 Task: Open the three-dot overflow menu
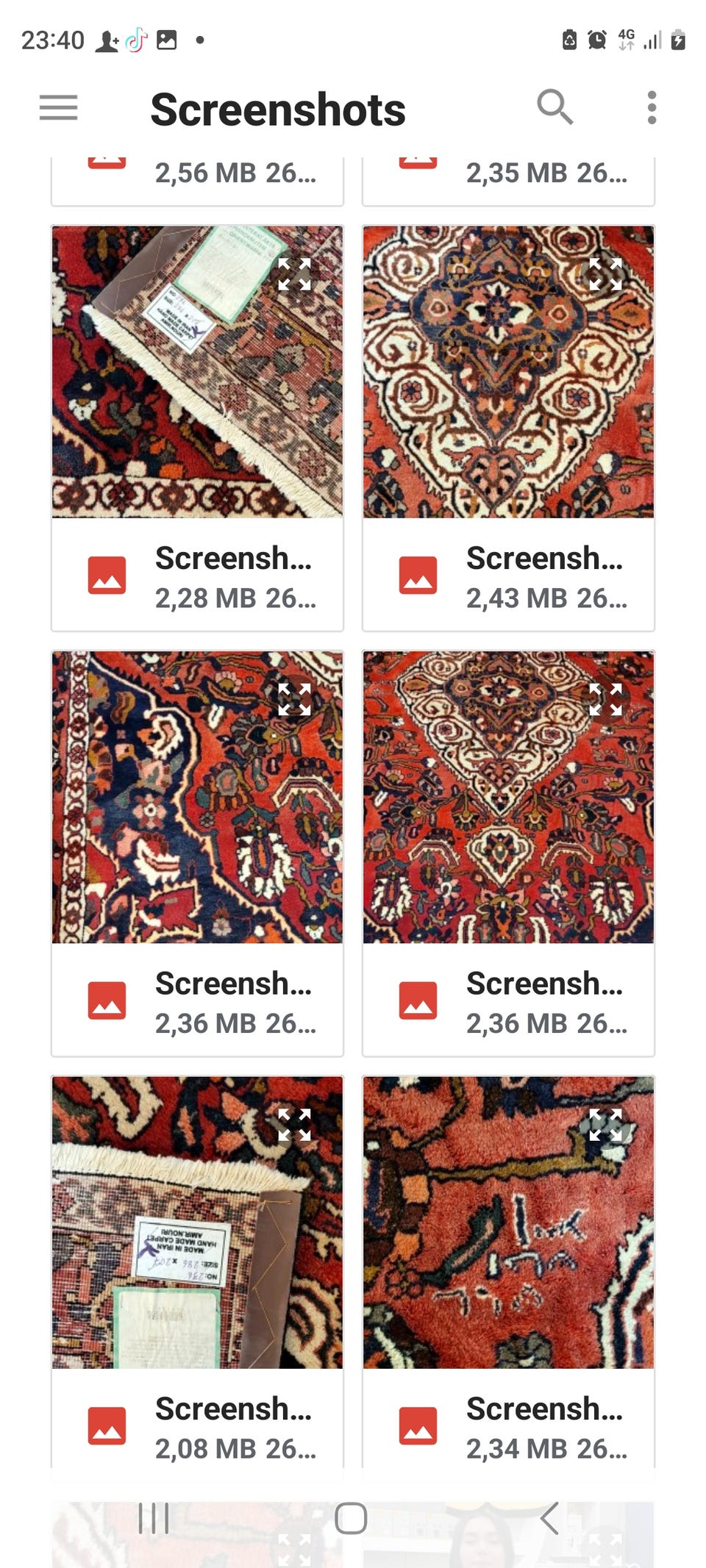(652, 108)
